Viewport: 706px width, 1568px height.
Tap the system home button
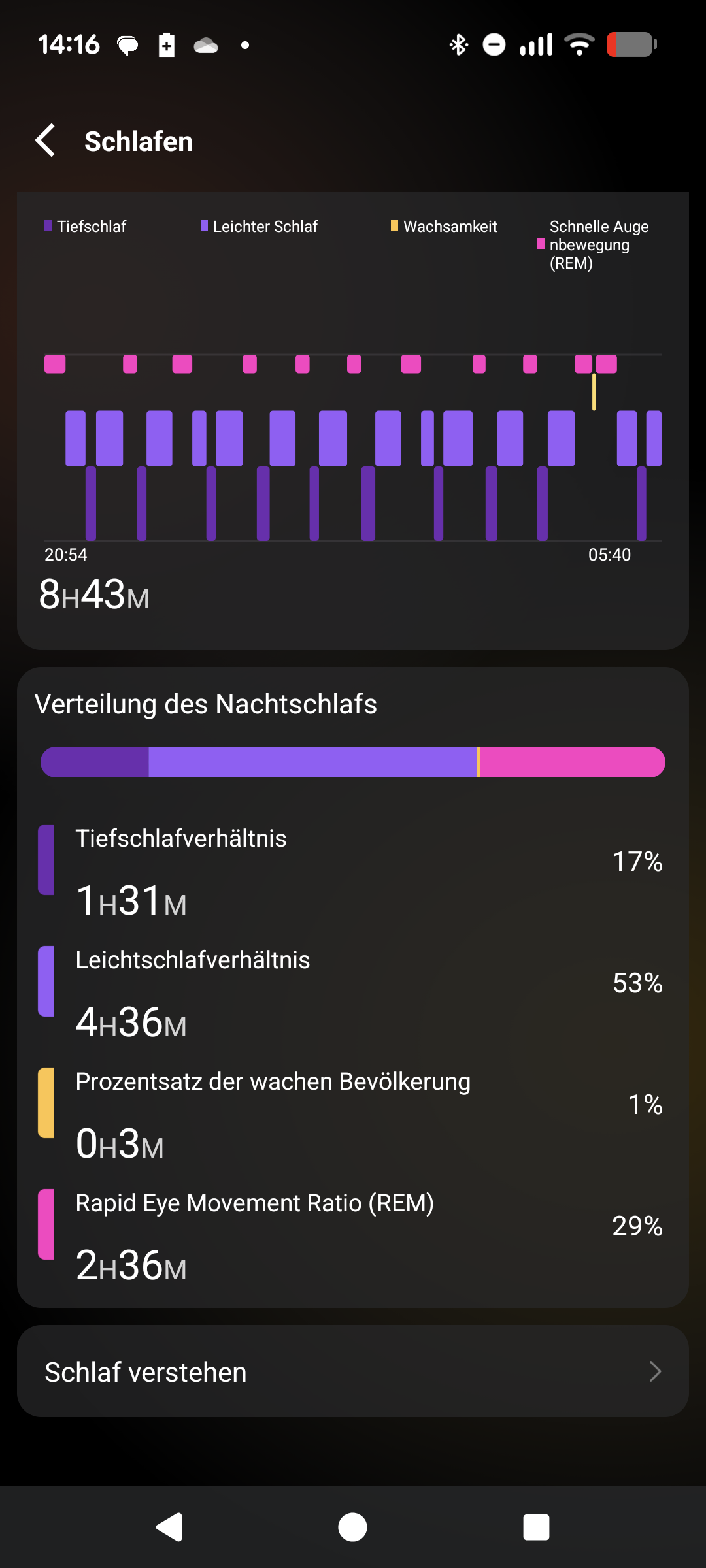click(352, 1527)
